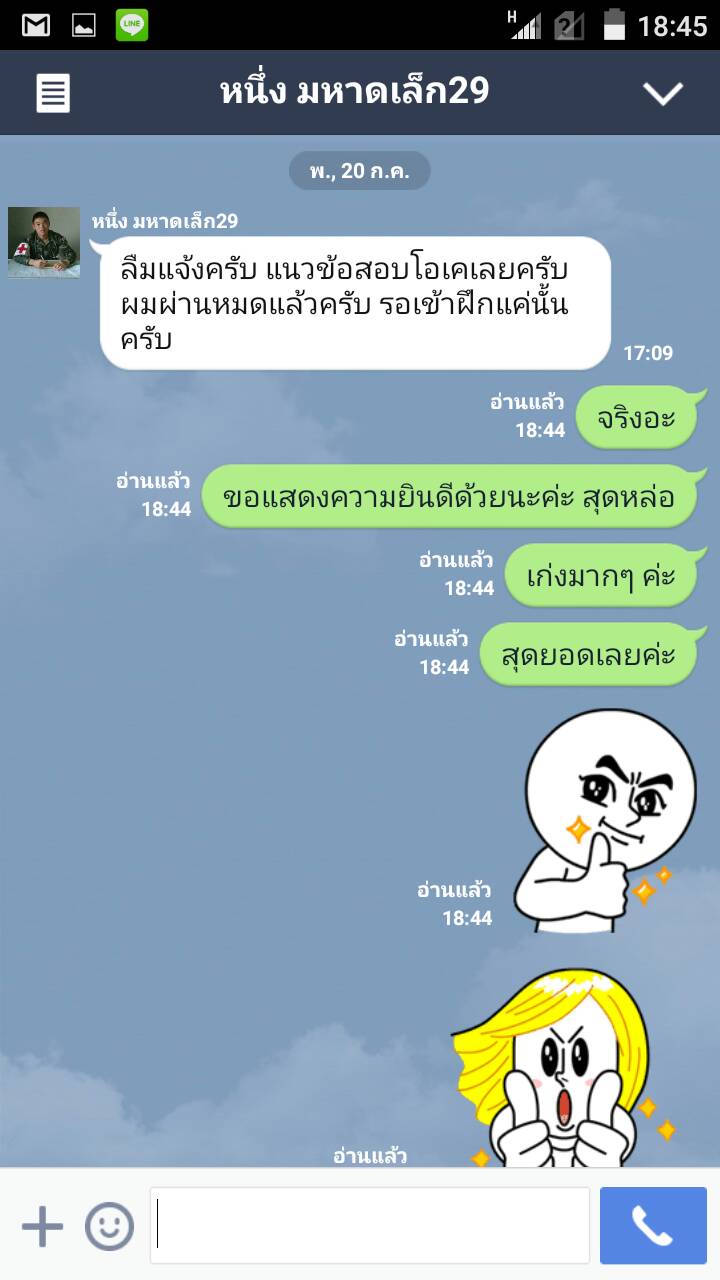This screenshot has height=1280, width=720.
Task: Tap the blonde character sticker
Action: [565, 1070]
